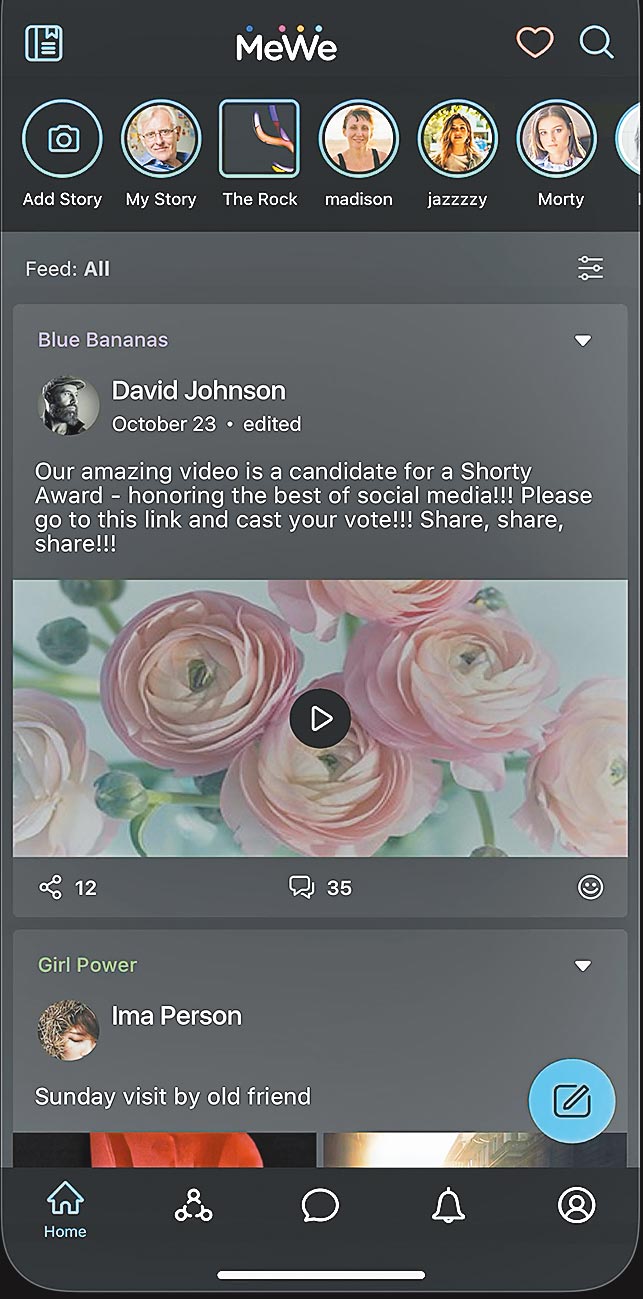Image resolution: width=643 pixels, height=1299 pixels.
Task: Switch to the chat tab
Action: coord(320,1206)
